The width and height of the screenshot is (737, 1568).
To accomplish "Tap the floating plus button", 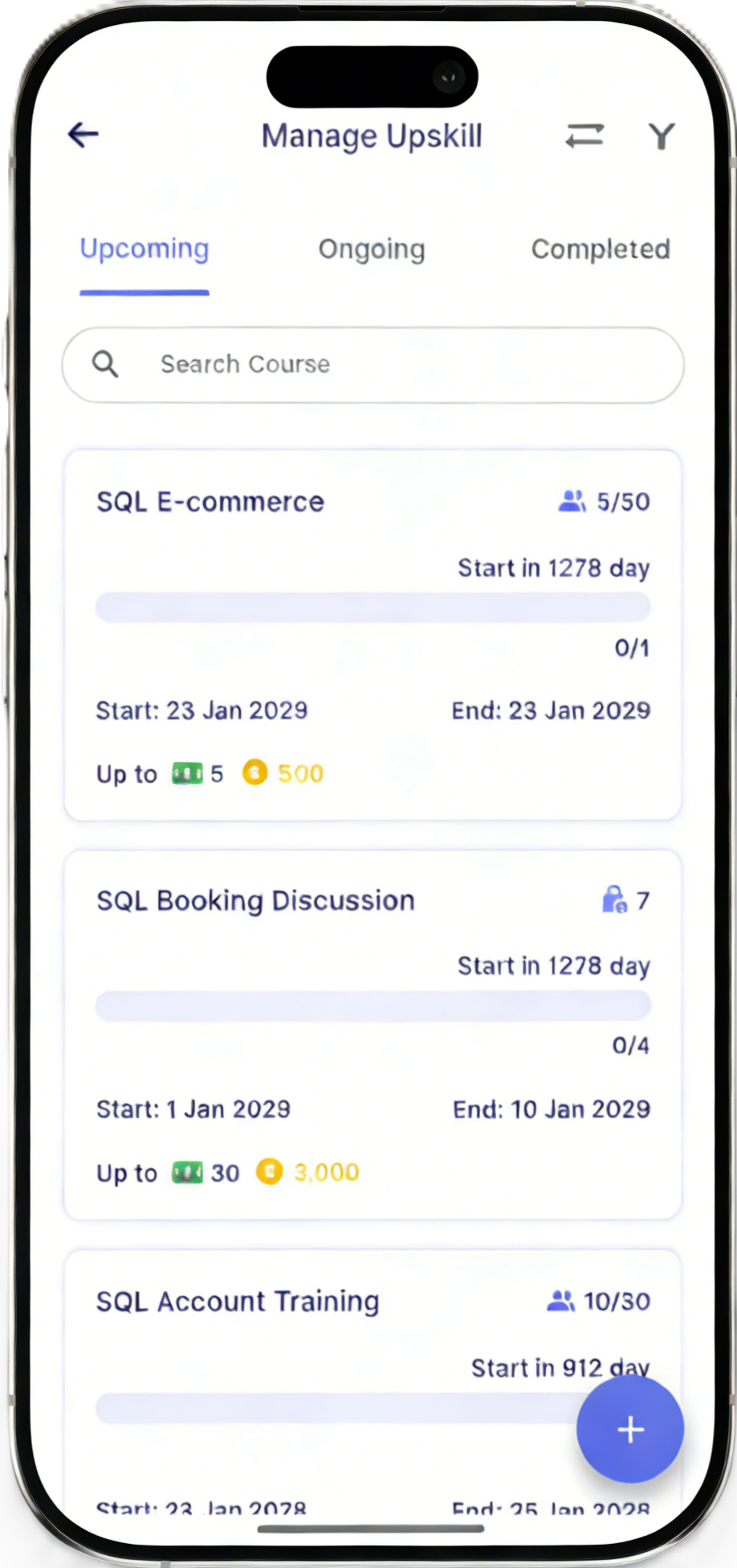I will click(x=629, y=1429).
